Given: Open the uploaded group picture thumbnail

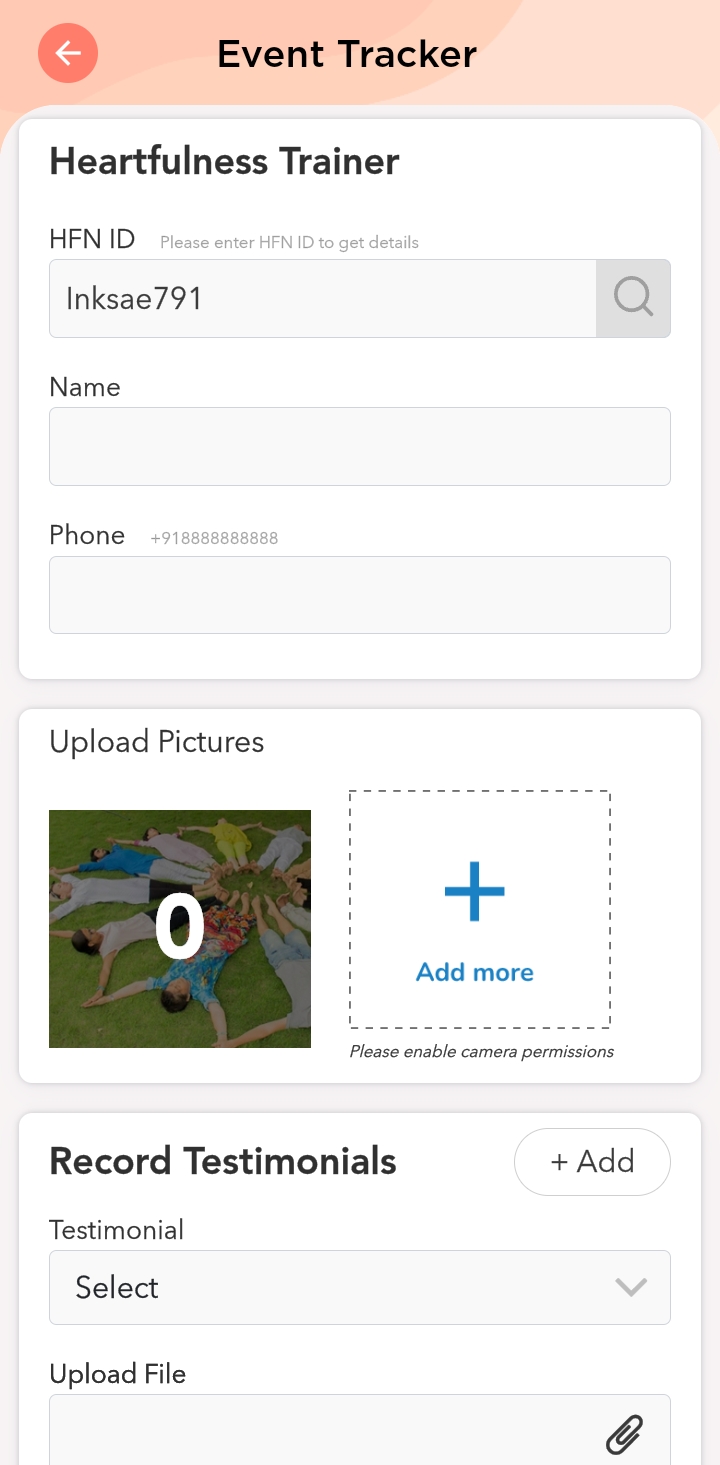Looking at the screenshot, I should [x=180, y=929].
